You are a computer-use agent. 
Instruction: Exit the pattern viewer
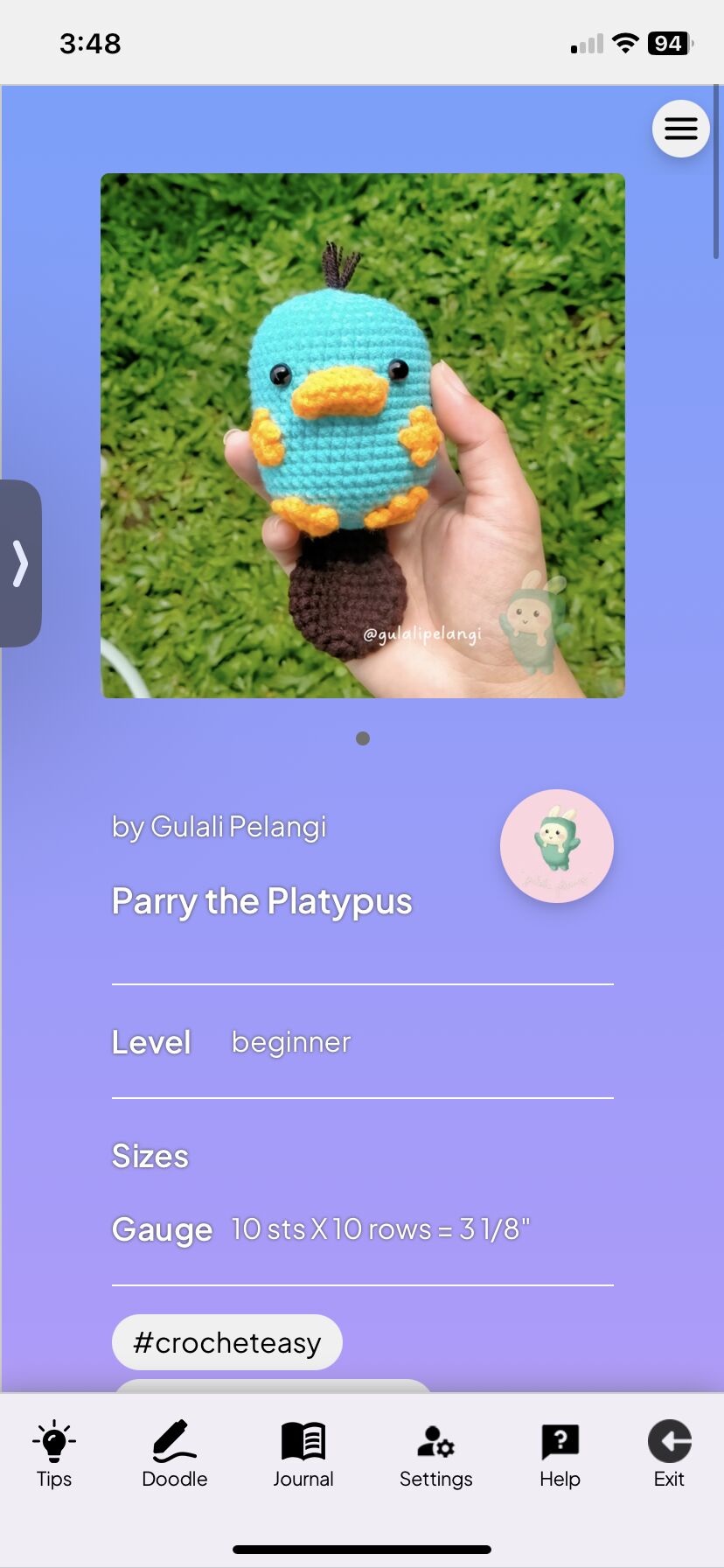pos(669,1453)
